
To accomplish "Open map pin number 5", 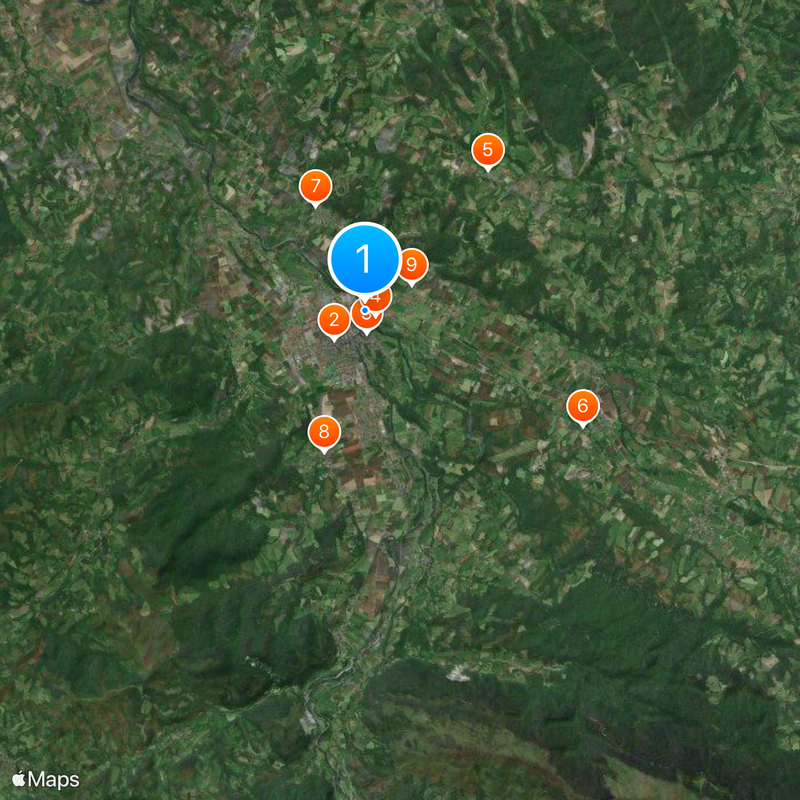I will tap(487, 151).
